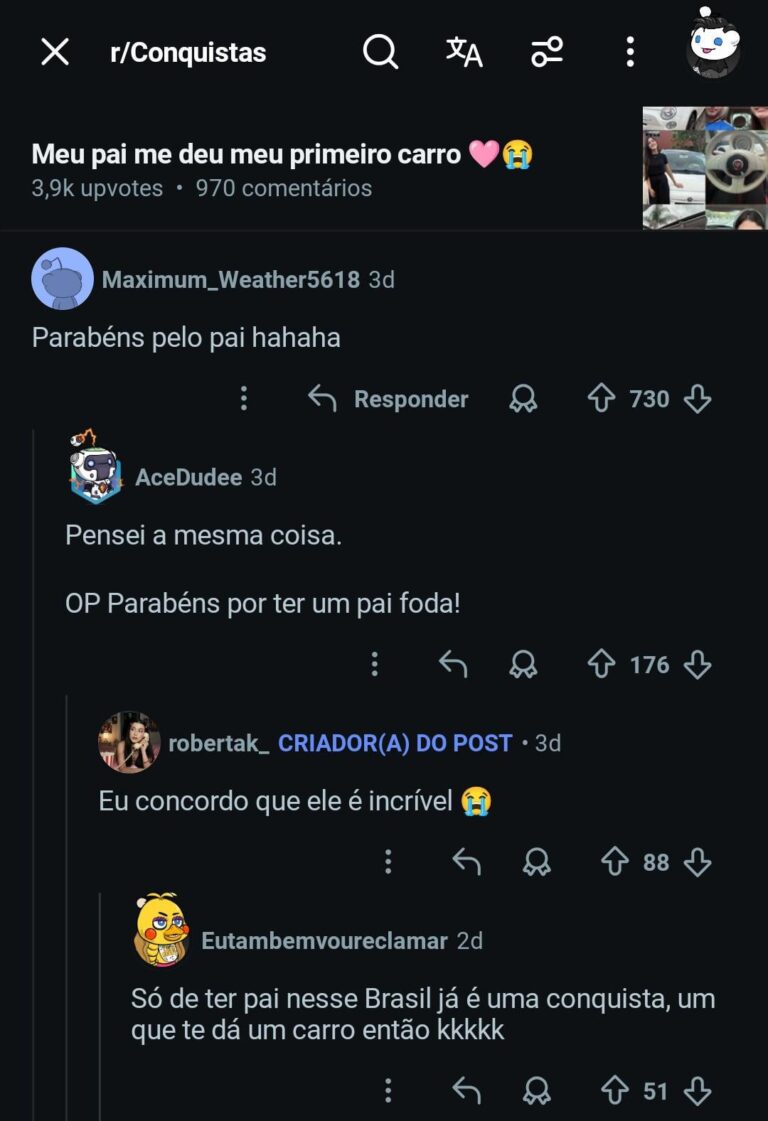Open the top bar overflow menu
This screenshot has height=1121, width=768.
629,52
